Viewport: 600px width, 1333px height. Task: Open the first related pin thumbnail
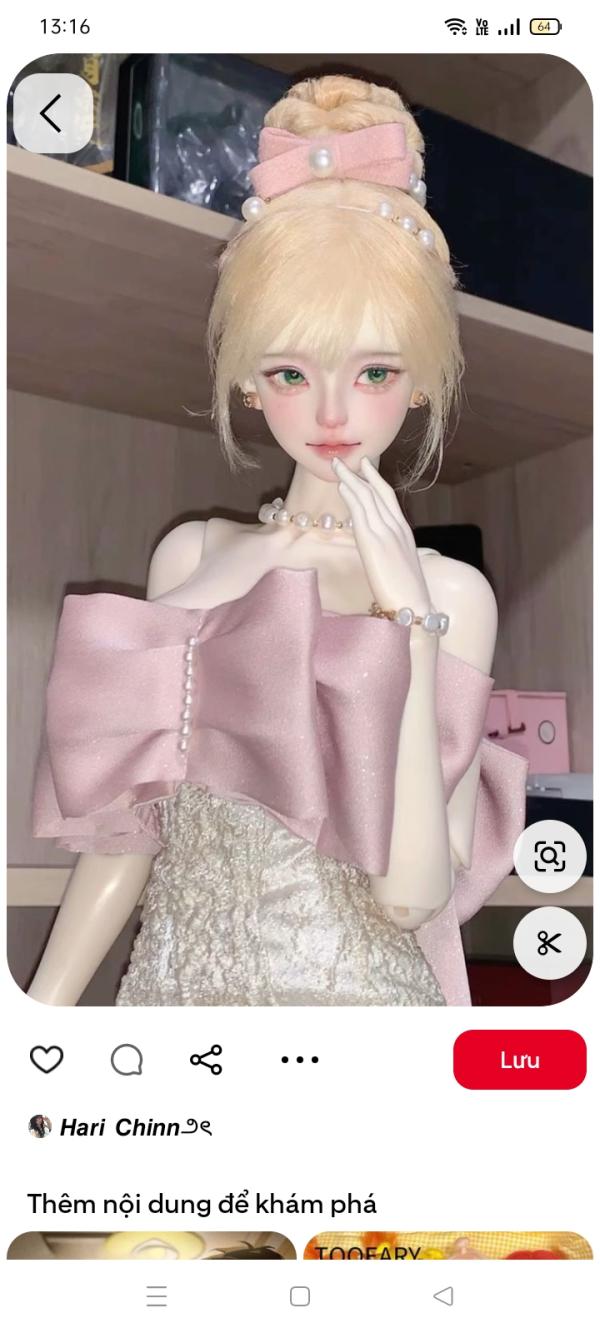(152, 1245)
